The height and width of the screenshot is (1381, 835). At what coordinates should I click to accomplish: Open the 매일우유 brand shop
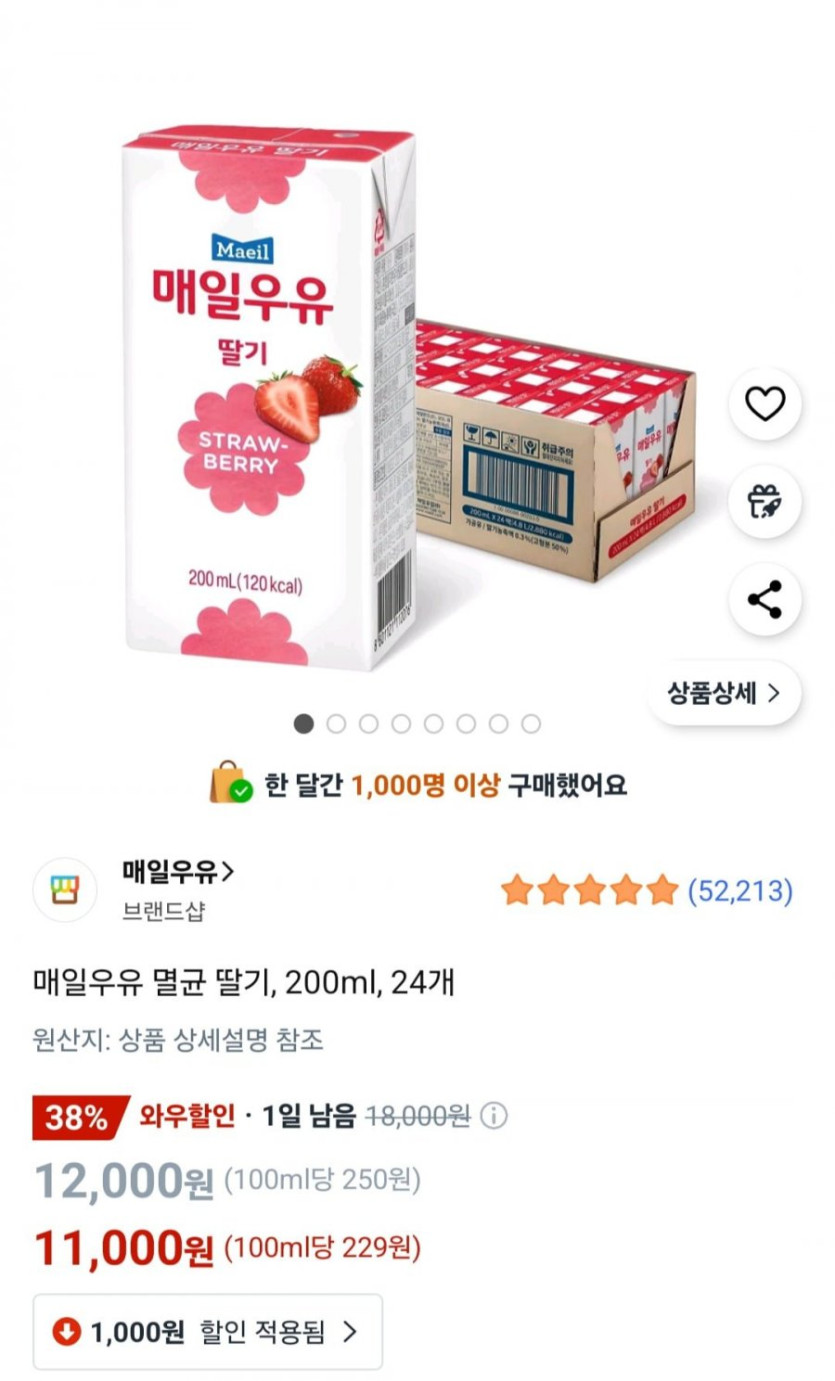[x=178, y=872]
